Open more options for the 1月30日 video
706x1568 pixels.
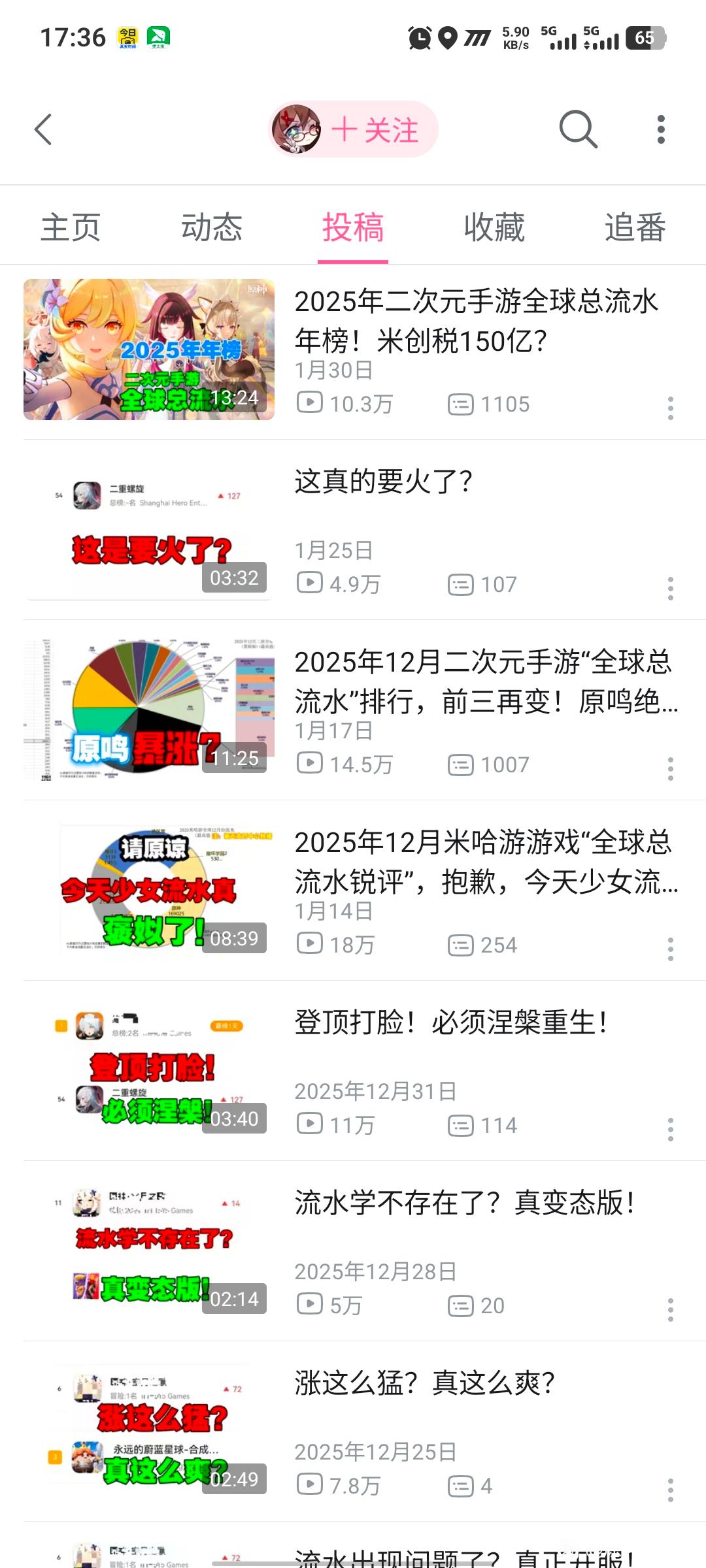pos(670,408)
